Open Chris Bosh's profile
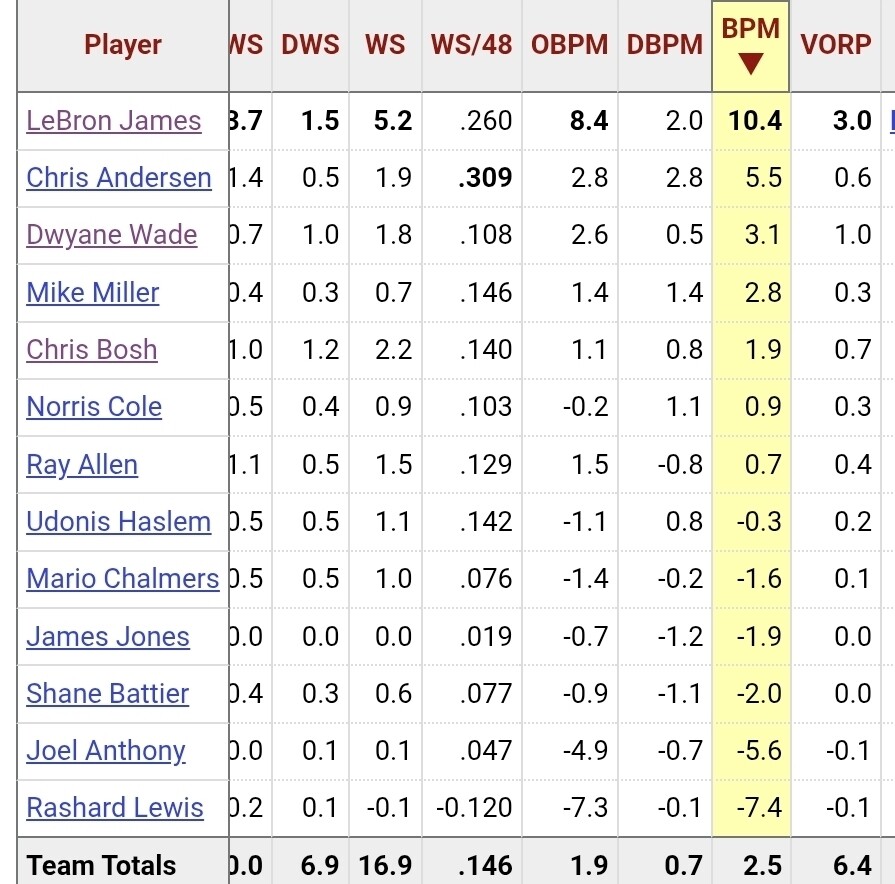 (x=92, y=349)
